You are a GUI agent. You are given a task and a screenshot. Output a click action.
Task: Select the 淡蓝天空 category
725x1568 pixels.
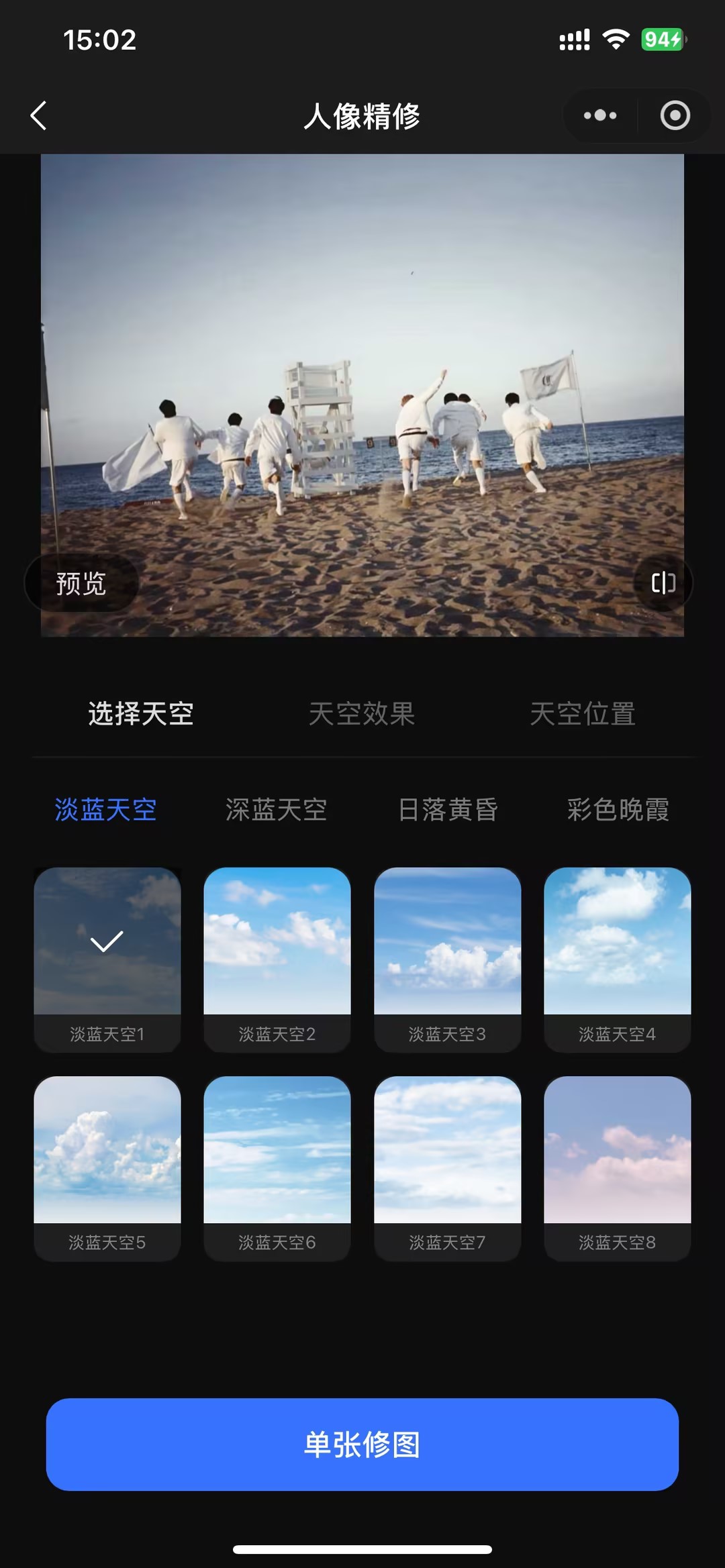105,810
